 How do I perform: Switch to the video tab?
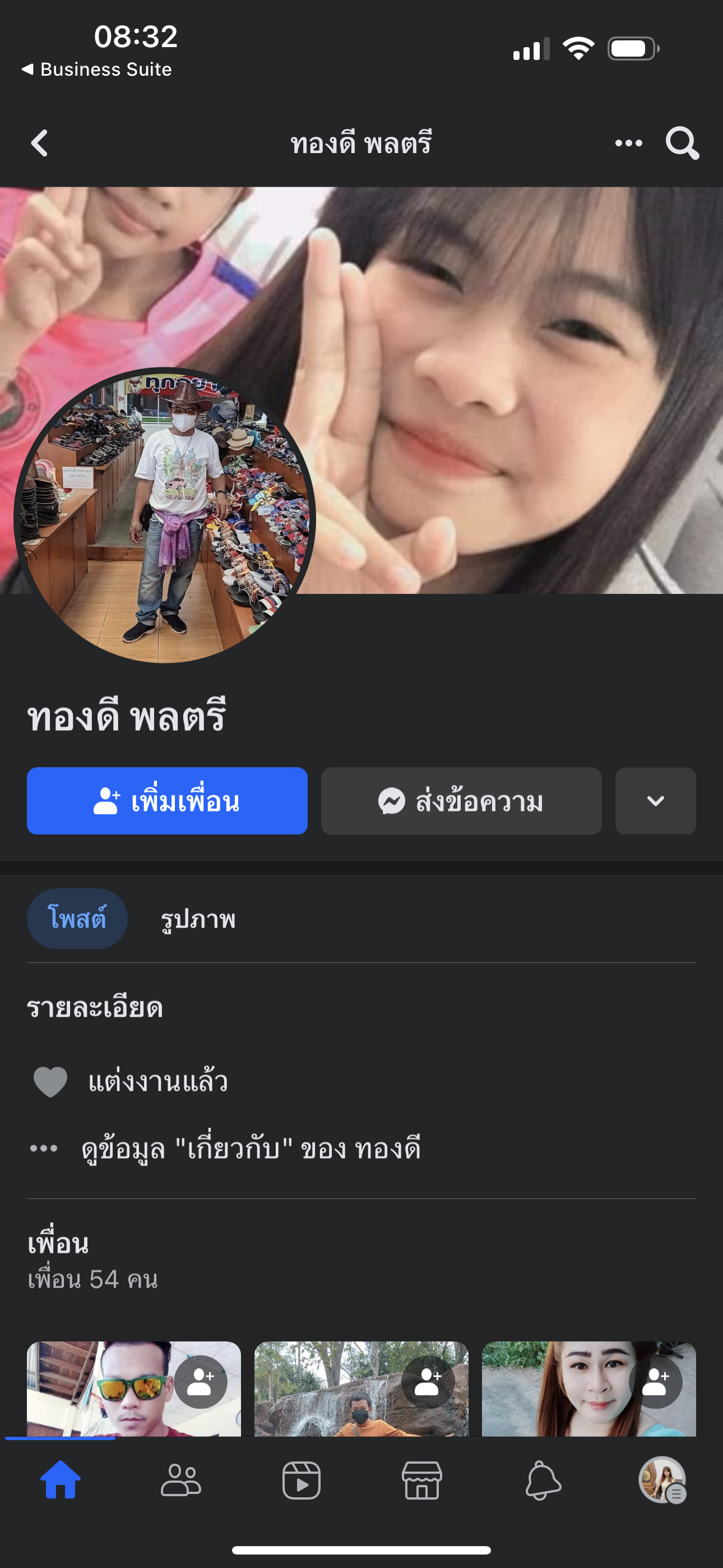pos(302,1481)
